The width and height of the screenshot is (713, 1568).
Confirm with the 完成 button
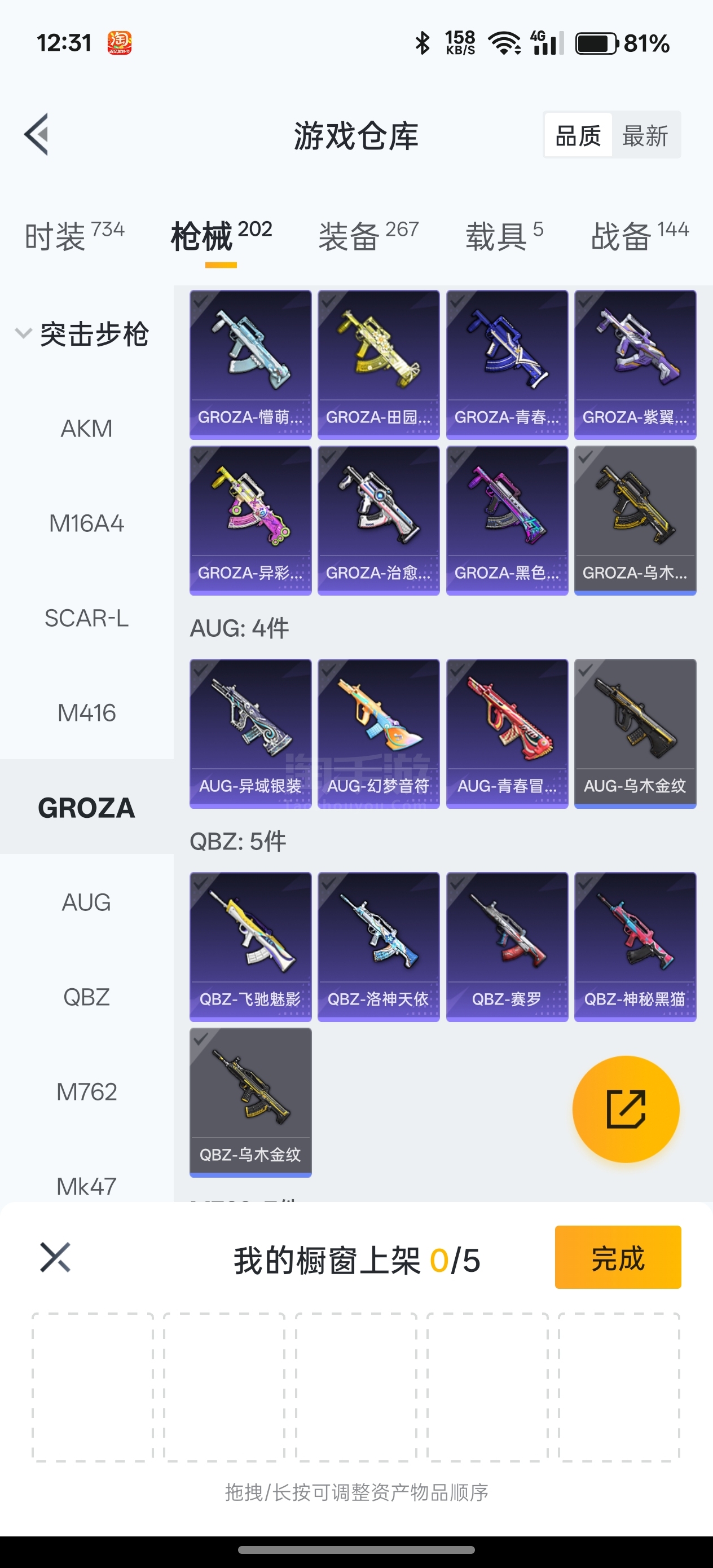(618, 1258)
